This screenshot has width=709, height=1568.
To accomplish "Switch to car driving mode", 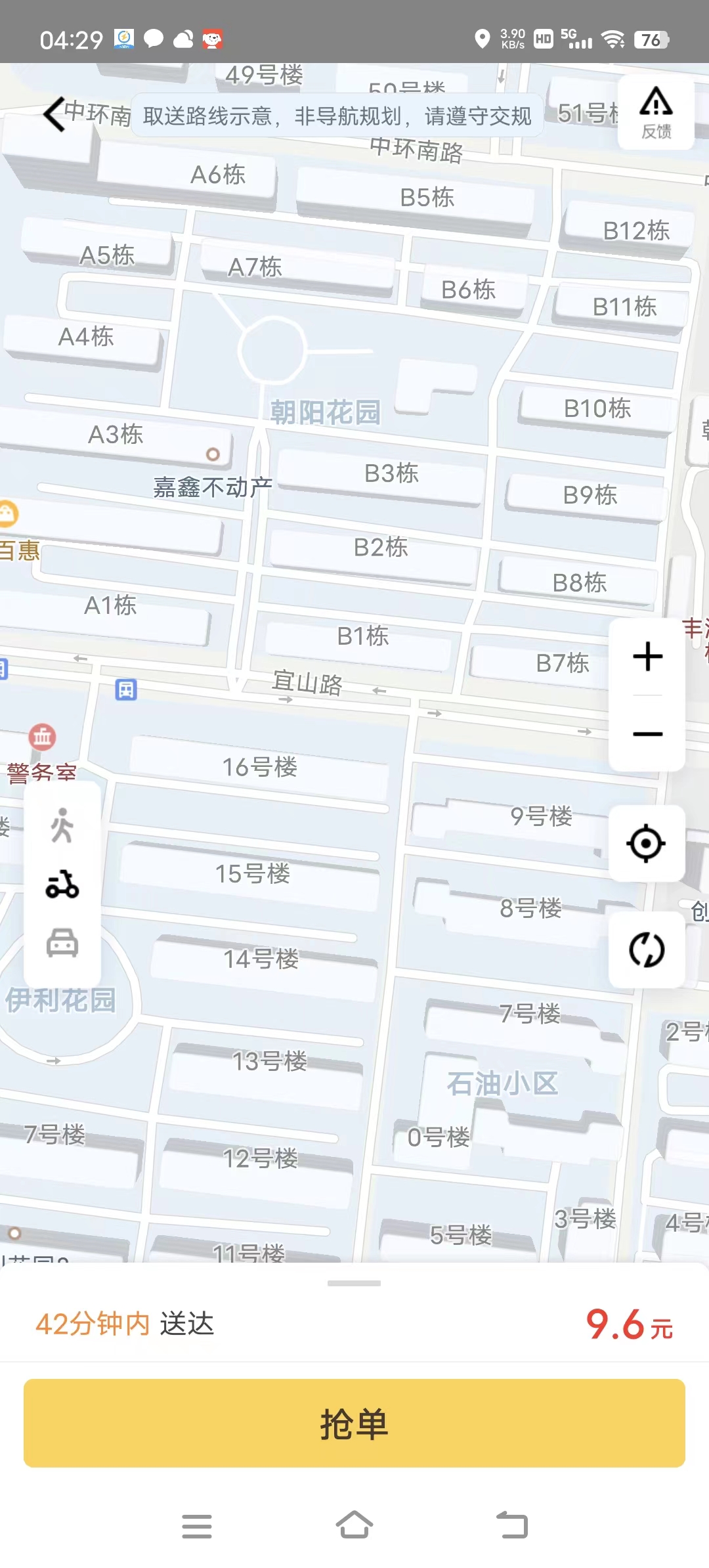I will coord(62,944).
